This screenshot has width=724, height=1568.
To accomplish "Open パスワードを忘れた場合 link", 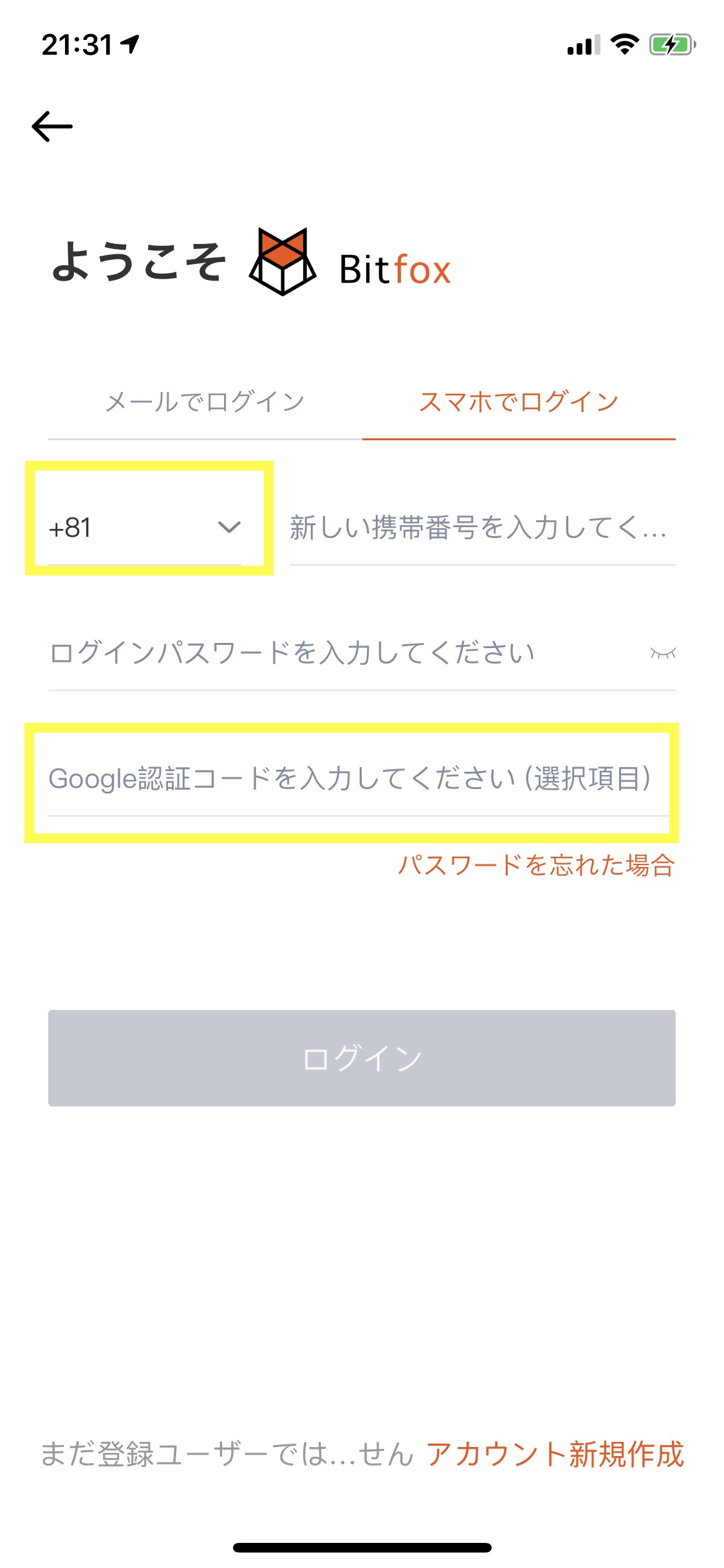I will tap(536, 866).
